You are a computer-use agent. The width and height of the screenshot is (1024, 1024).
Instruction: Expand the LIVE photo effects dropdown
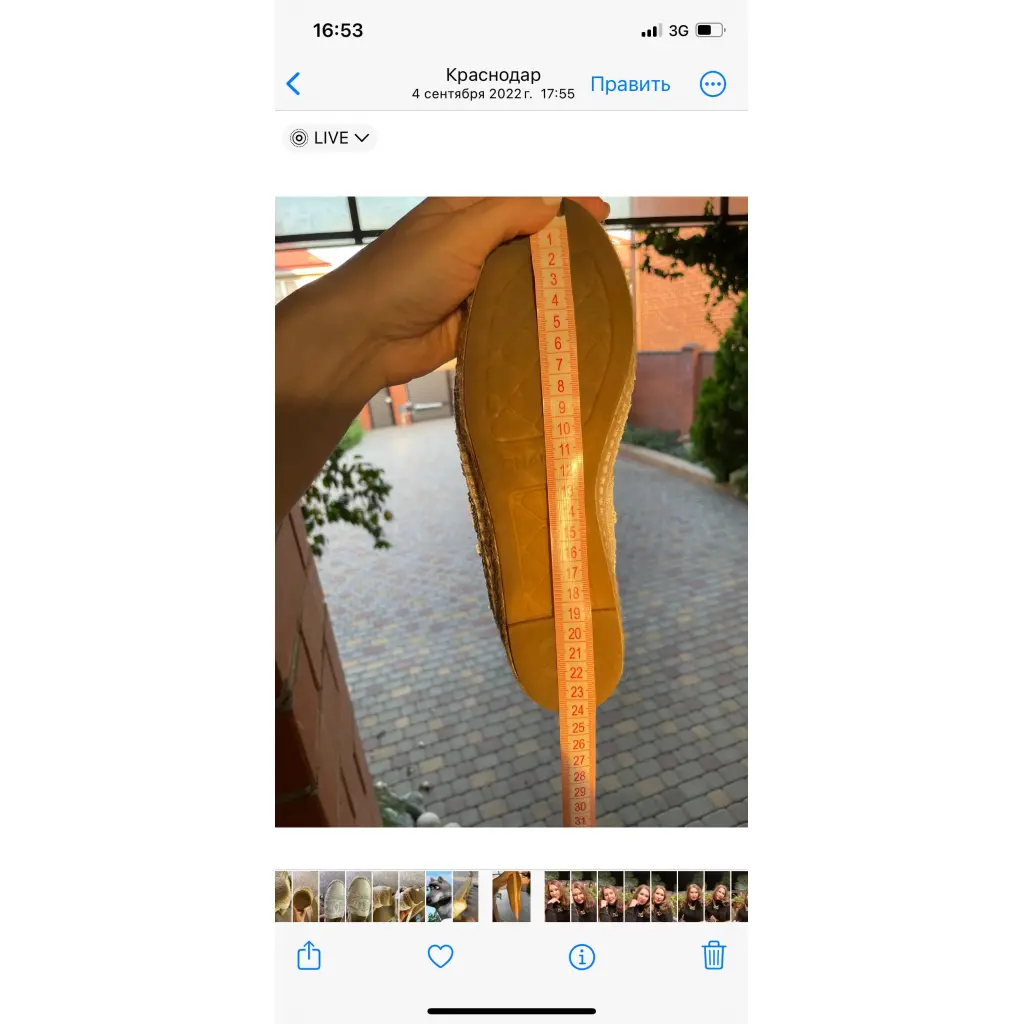(330, 138)
